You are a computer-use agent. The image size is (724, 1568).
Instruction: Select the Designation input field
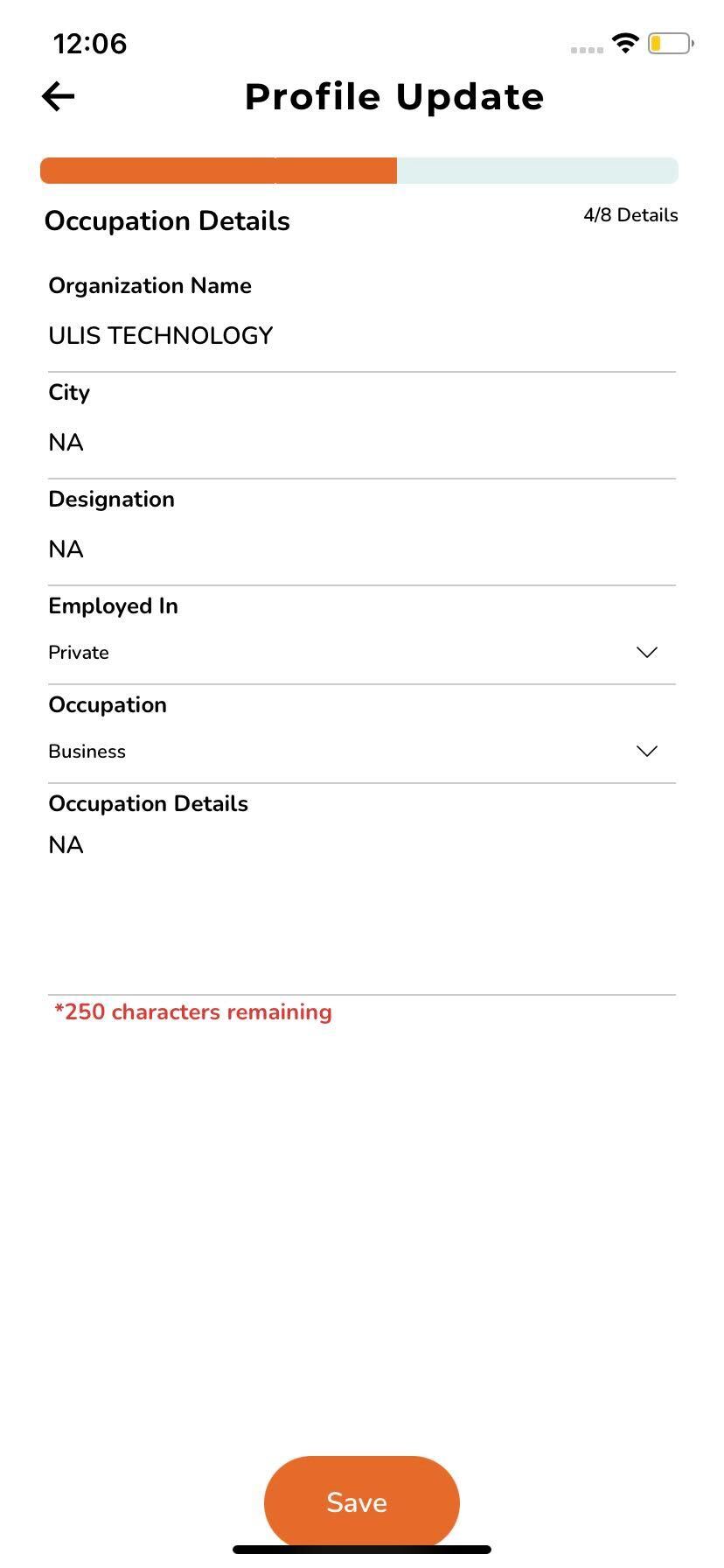click(362, 549)
